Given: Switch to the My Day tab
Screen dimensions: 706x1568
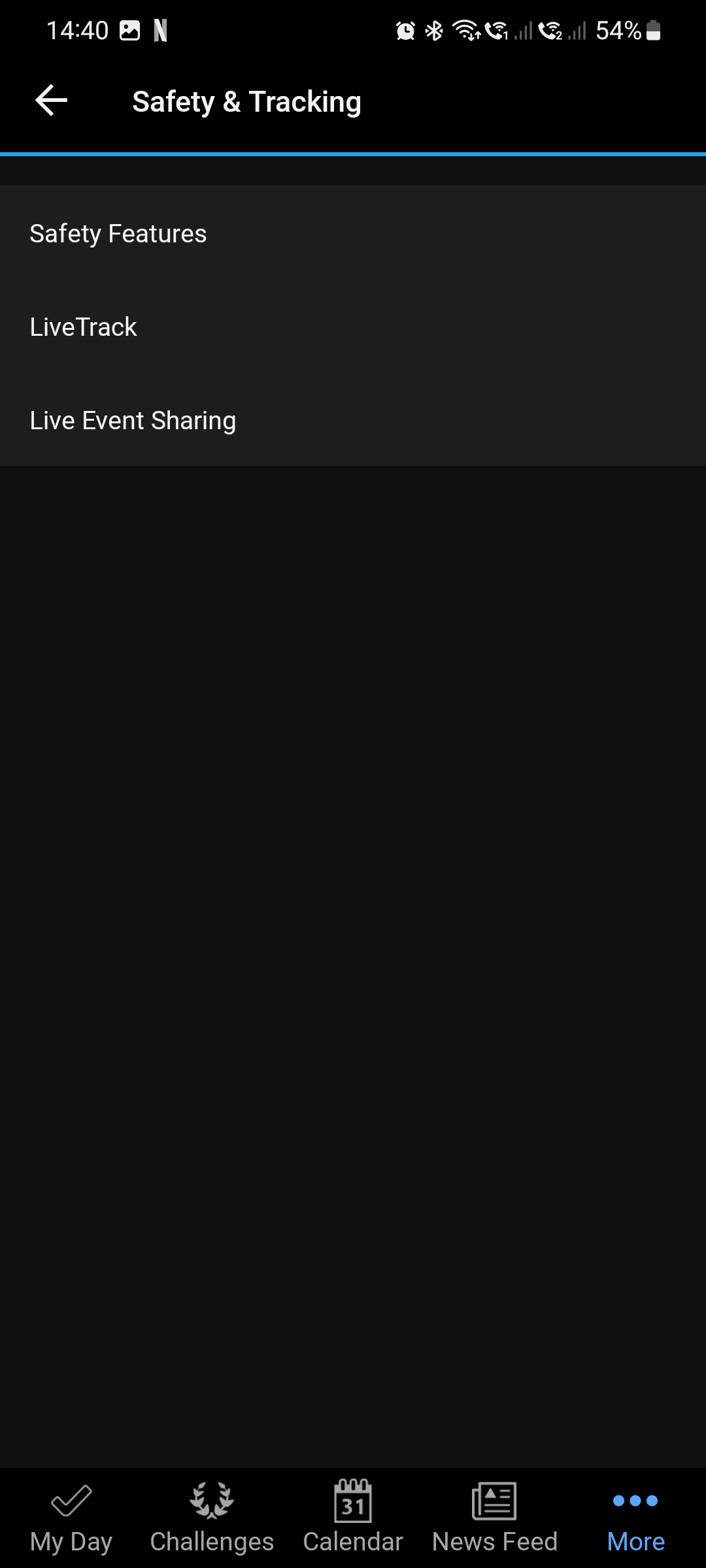Looking at the screenshot, I should point(71,1518).
